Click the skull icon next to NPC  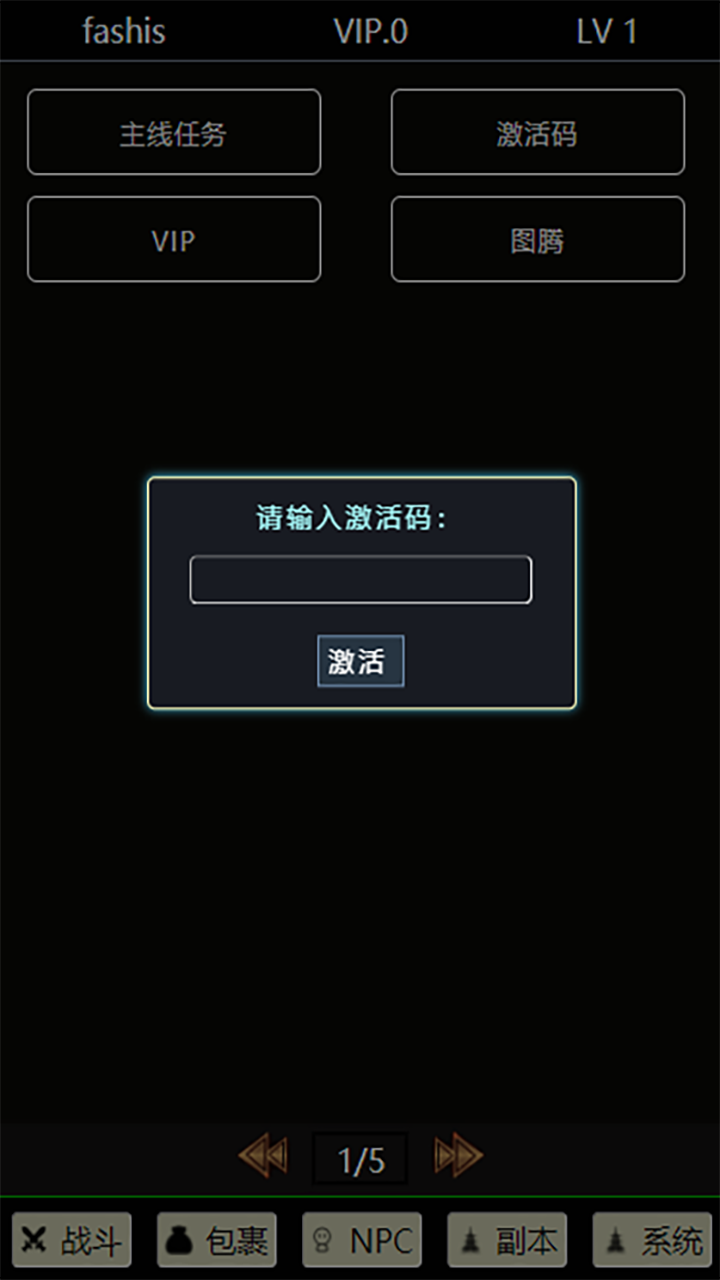(x=322, y=1239)
